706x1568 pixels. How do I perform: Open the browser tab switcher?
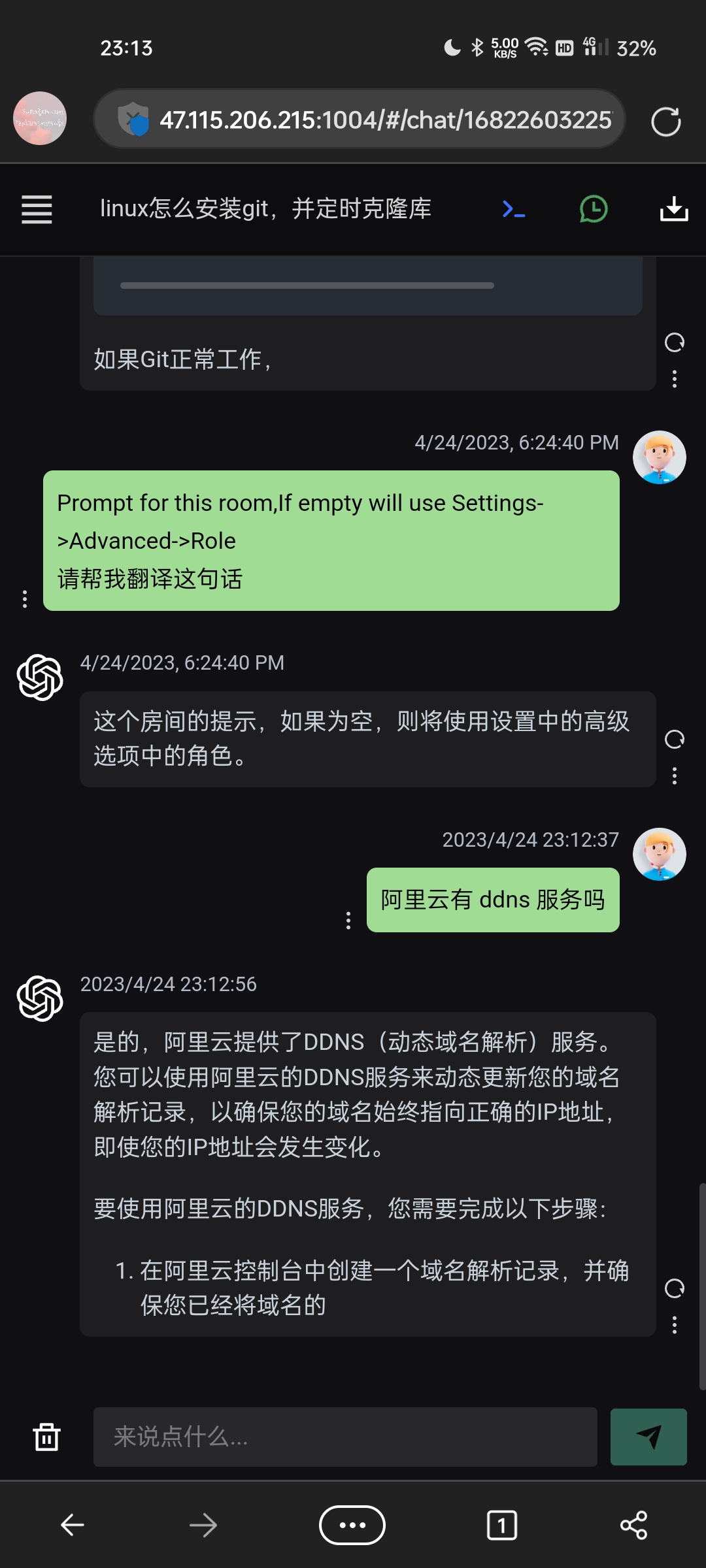[x=502, y=1526]
